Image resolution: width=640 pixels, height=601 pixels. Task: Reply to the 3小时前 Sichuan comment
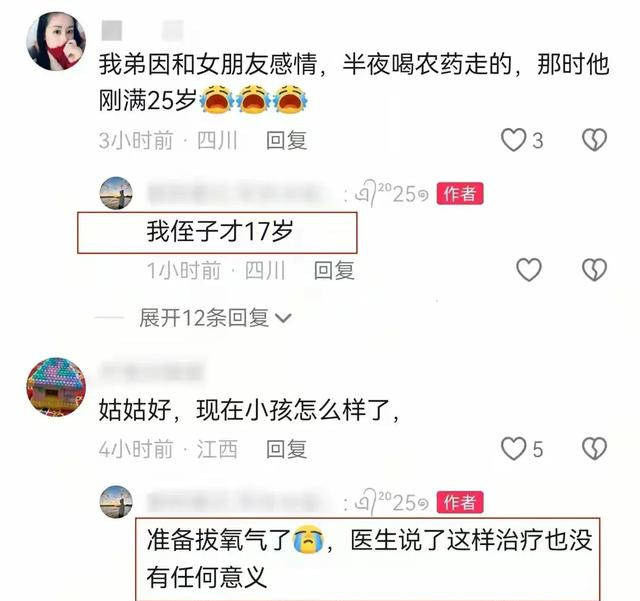tap(287, 140)
